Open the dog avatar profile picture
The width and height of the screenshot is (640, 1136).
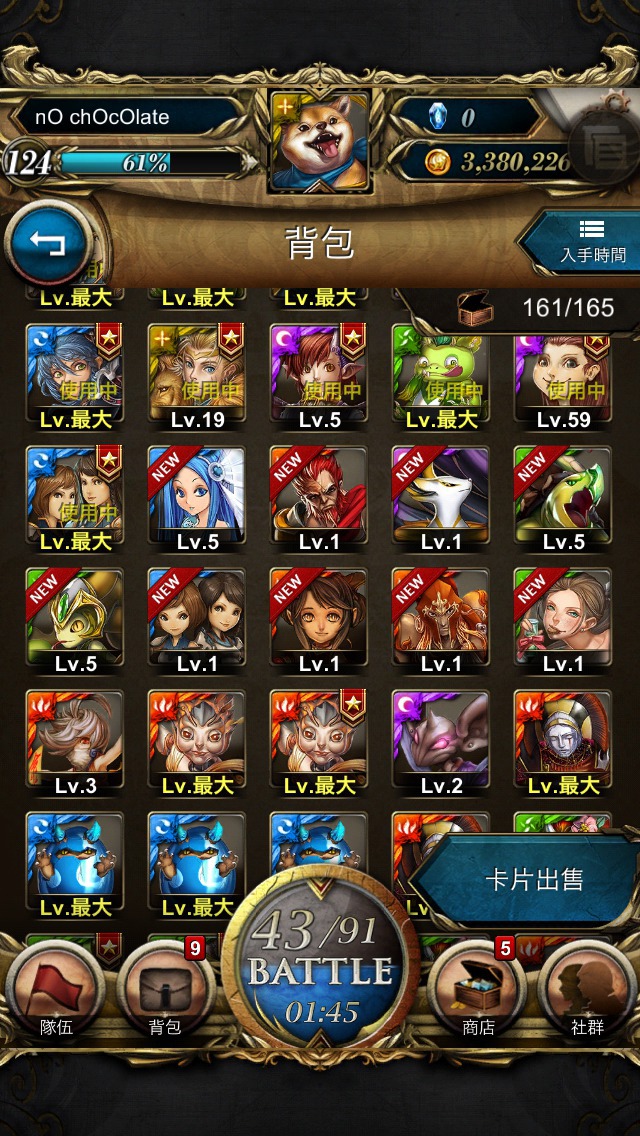click(320, 141)
